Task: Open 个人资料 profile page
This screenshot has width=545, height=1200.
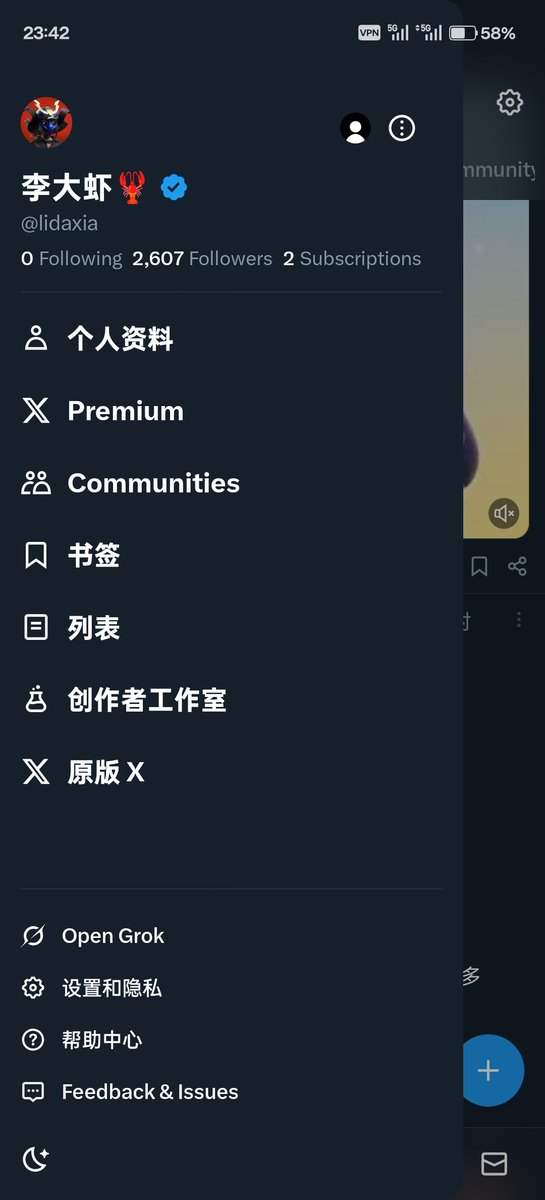Action: (231, 339)
